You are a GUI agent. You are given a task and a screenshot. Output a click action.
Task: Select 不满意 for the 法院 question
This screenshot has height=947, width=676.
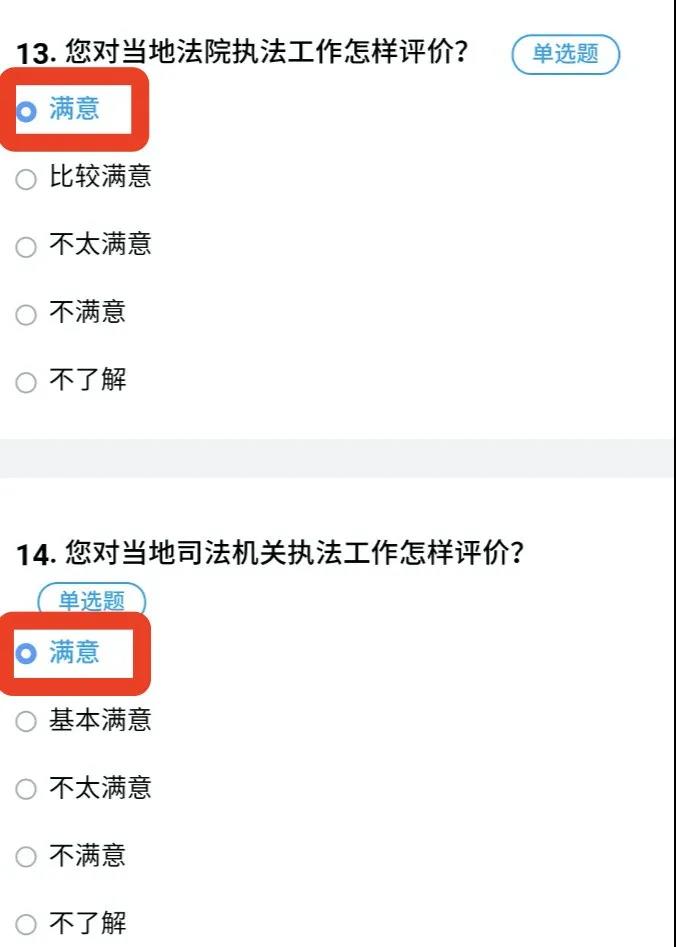[27, 315]
